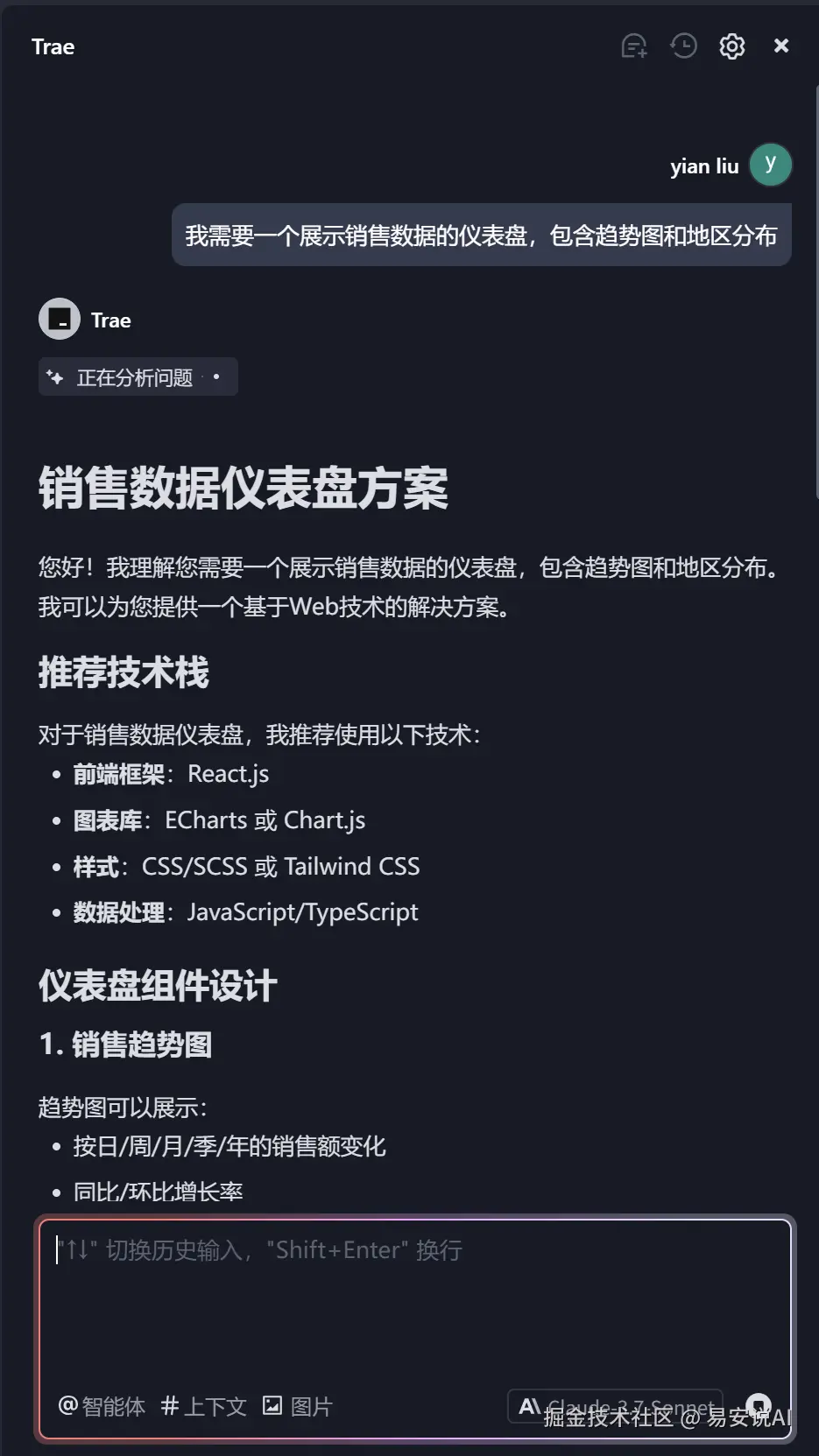
Task: Close the Trae panel
Action: [x=781, y=46]
